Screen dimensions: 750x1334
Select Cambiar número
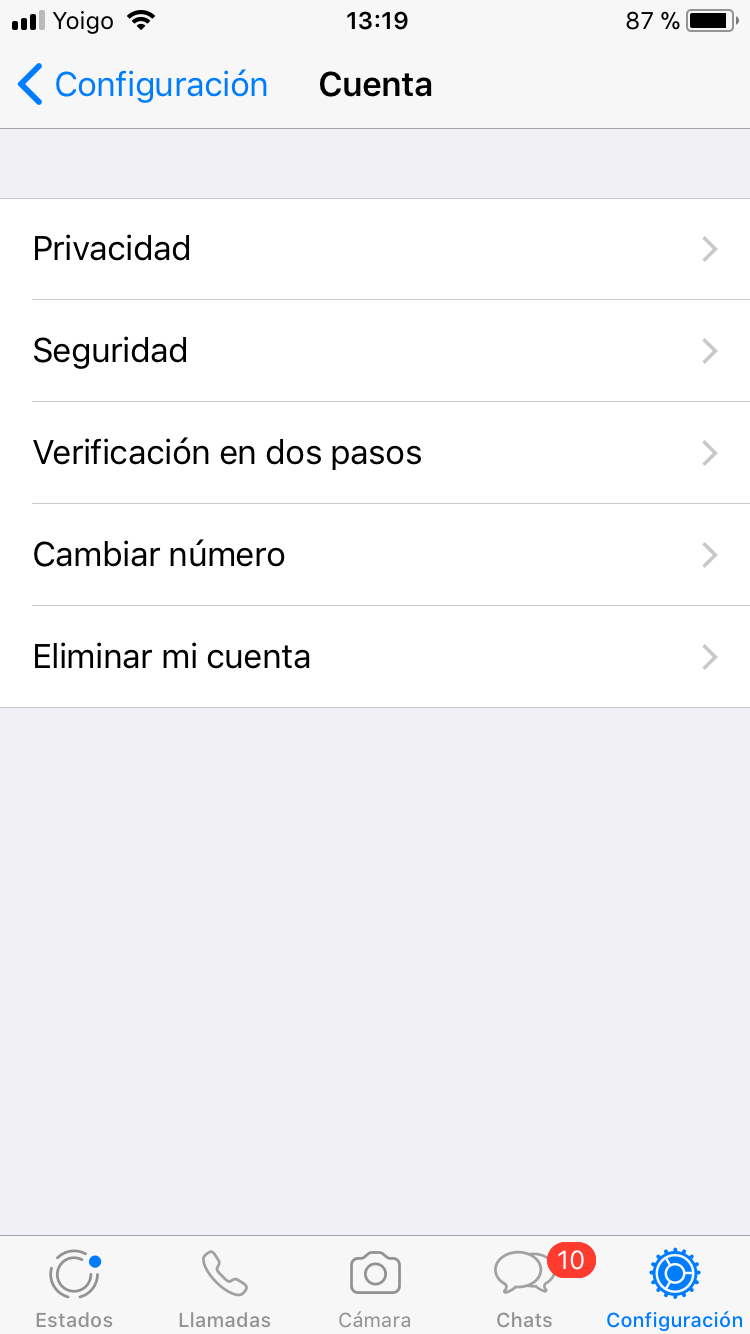375,555
